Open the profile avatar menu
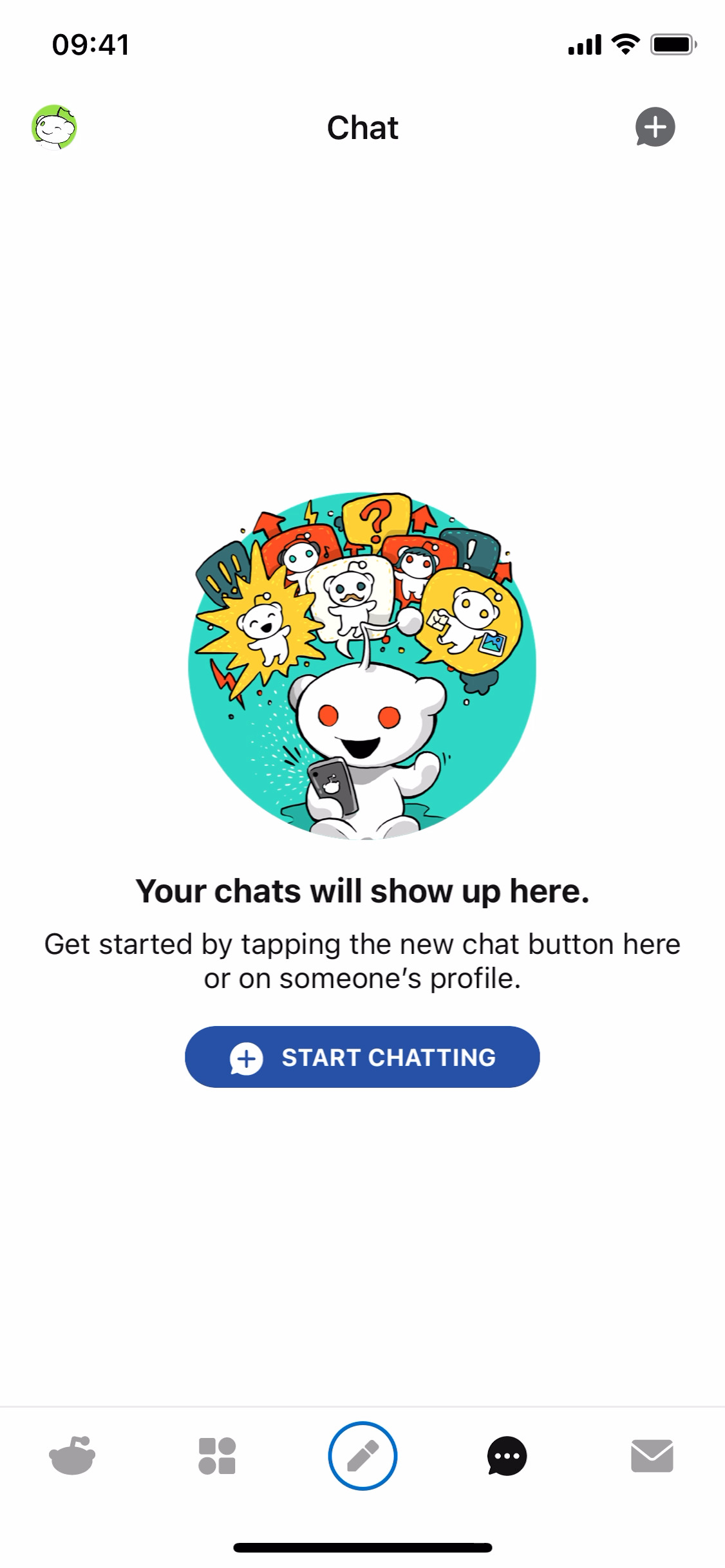 [x=55, y=127]
